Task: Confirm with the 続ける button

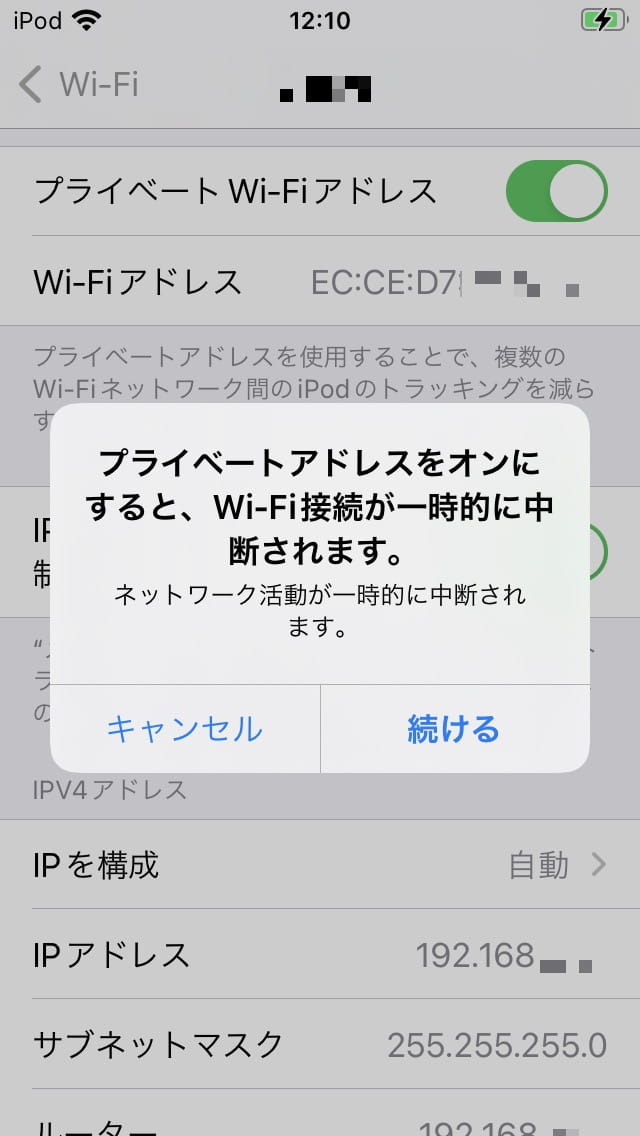Action: pos(453,729)
